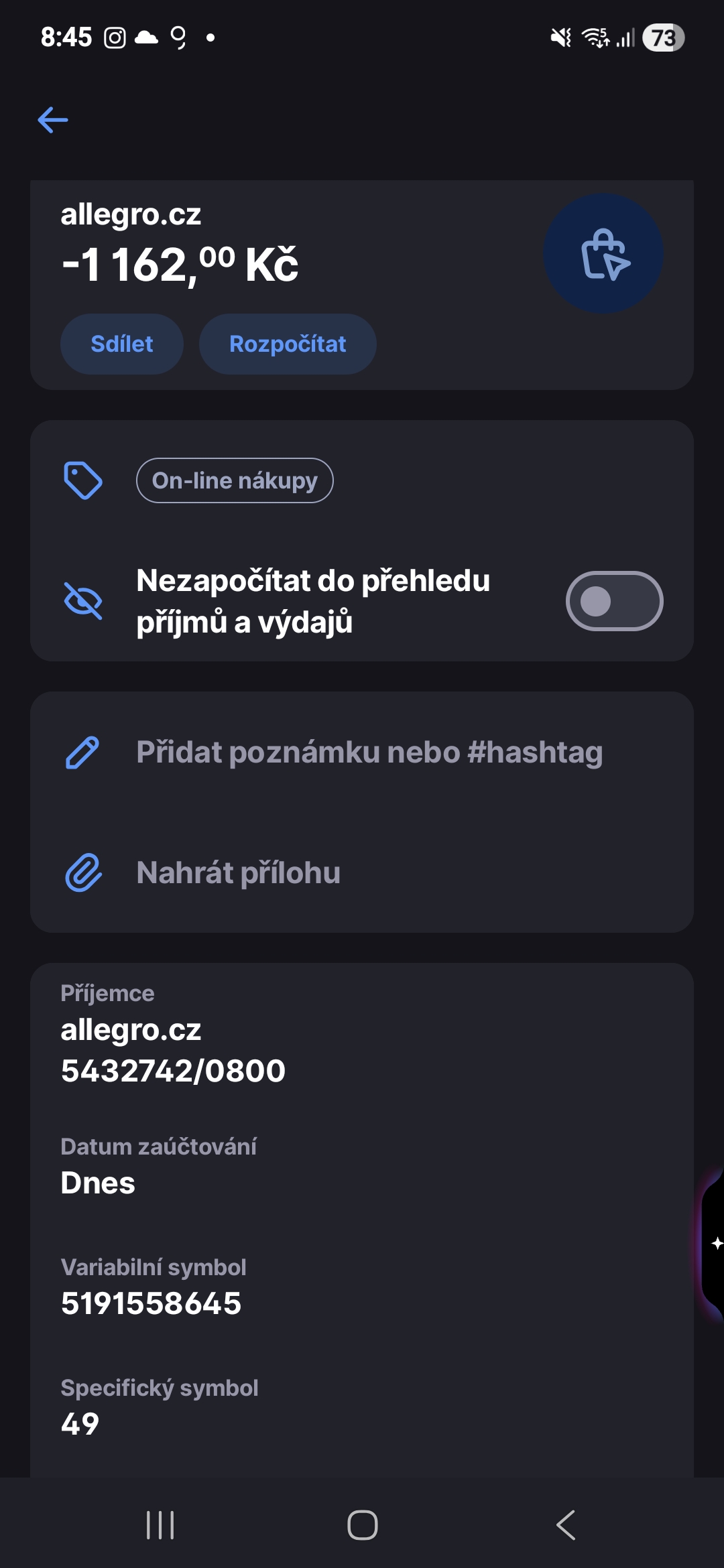Add a note or #hashtag
This screenshot has height=1568, width=724.
(x=369, y=752)
